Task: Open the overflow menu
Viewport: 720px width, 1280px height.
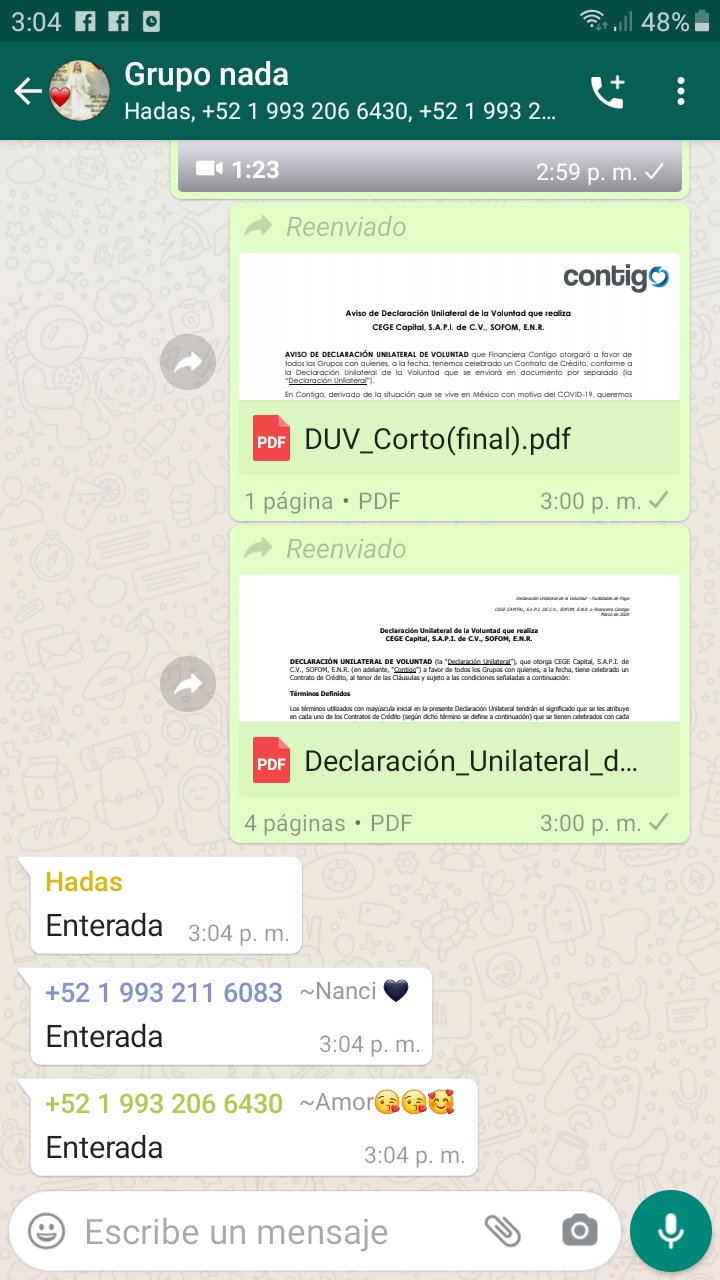Action: [681, 92]
